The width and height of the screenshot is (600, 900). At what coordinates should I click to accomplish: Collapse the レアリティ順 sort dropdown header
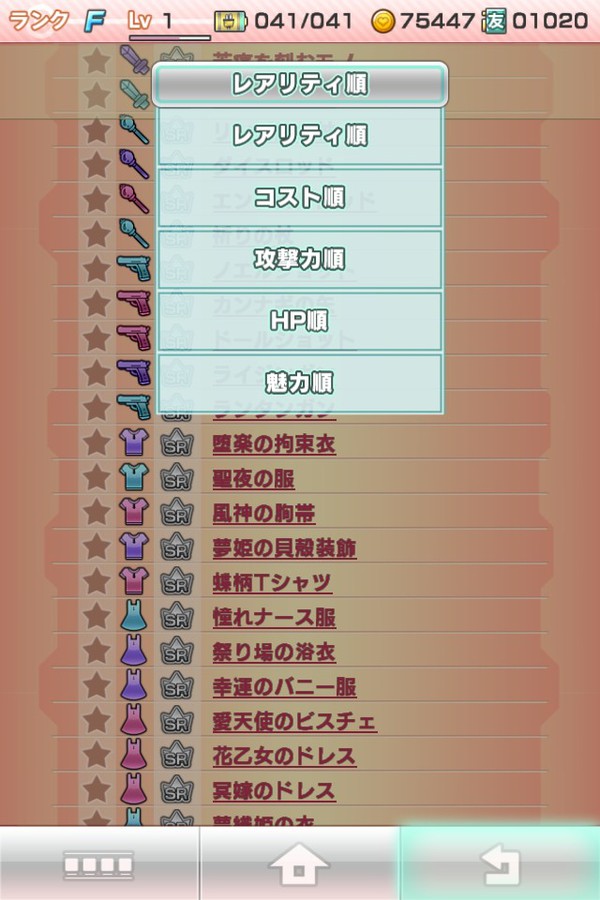299,84
